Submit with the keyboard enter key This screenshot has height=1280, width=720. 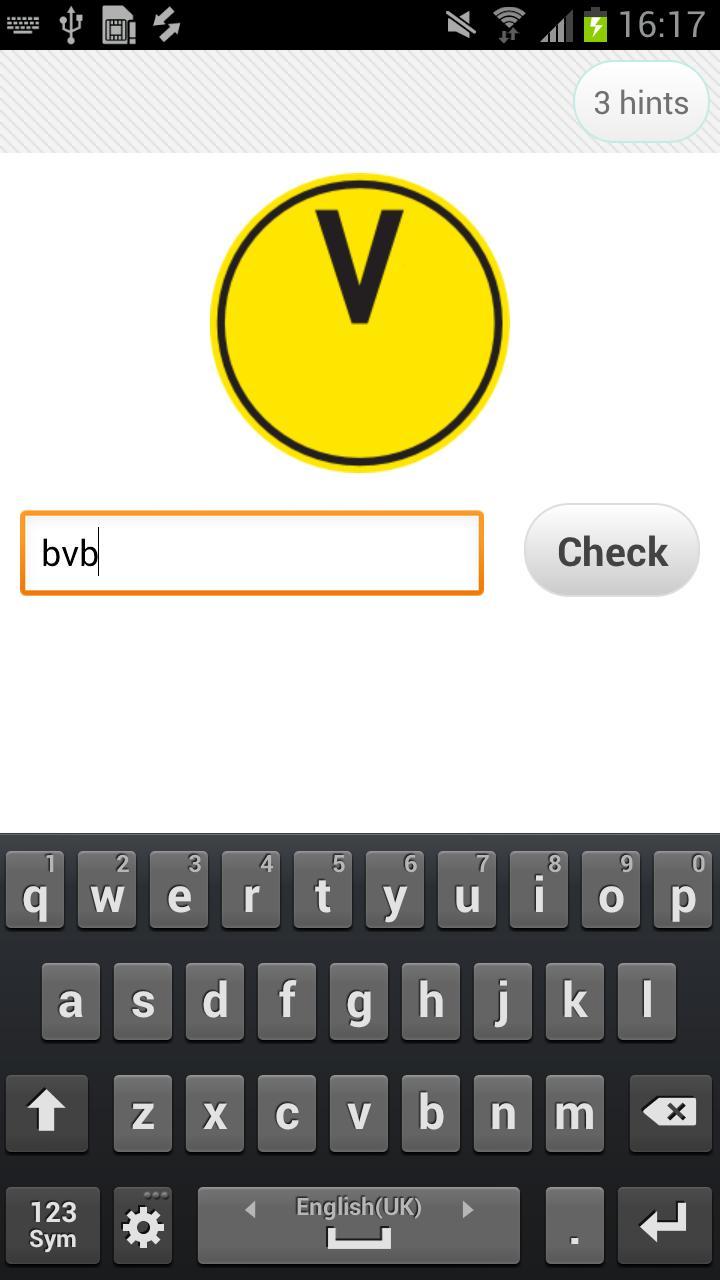tap(663, 1224)
